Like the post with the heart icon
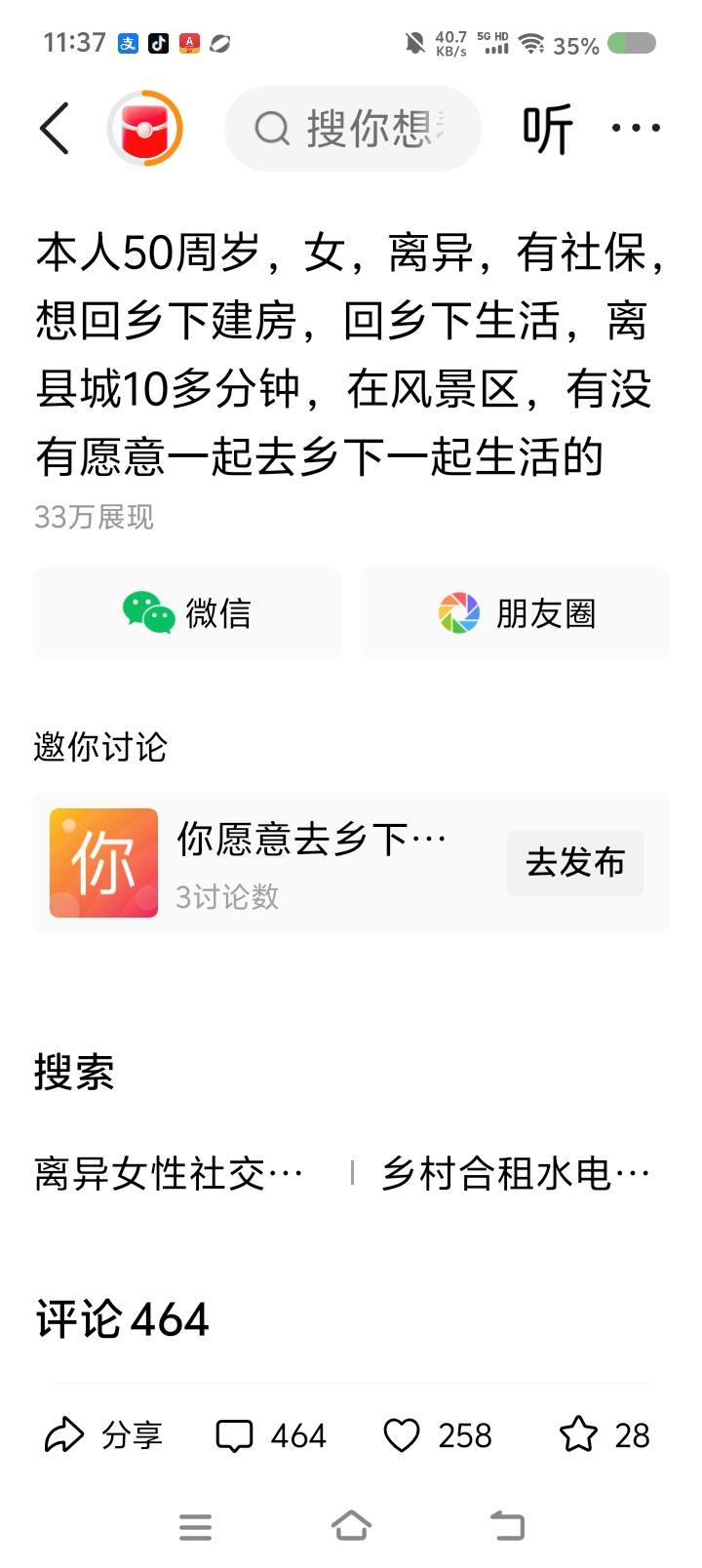The image size is (702, 1568). [x=437, y=1434]
